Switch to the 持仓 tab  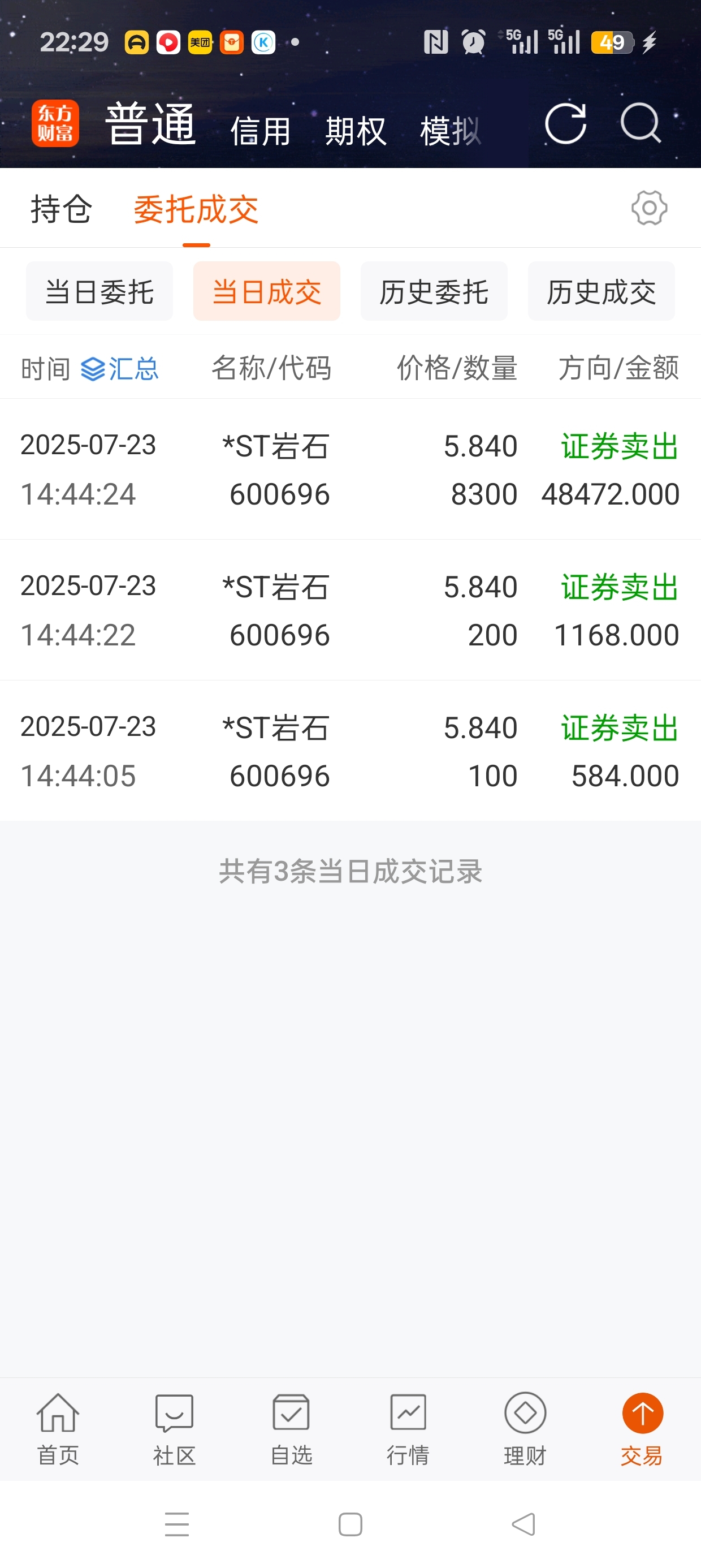point(62,209)
